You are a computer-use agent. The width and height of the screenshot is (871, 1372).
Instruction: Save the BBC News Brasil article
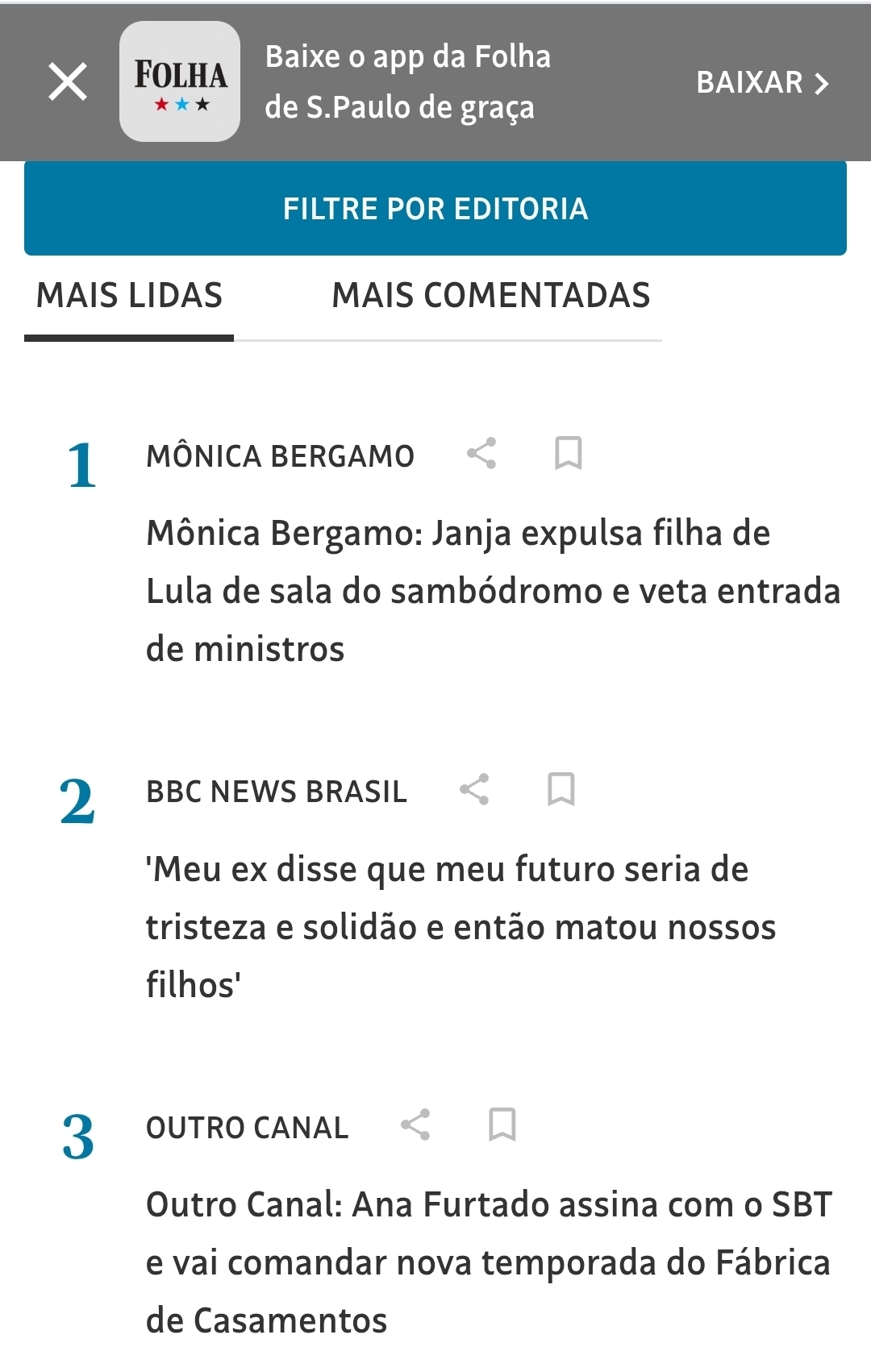point(561,789)
